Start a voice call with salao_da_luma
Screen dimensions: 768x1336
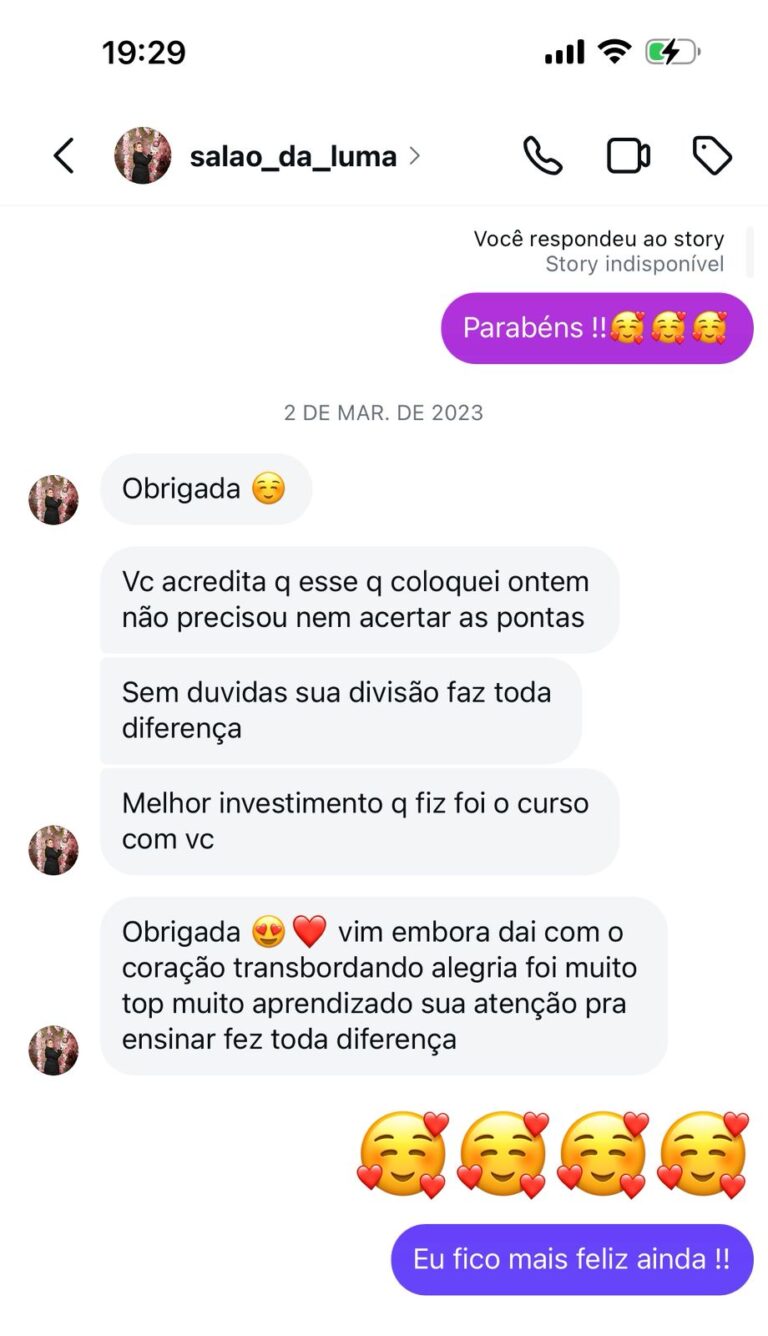click(x=542, y=156)
